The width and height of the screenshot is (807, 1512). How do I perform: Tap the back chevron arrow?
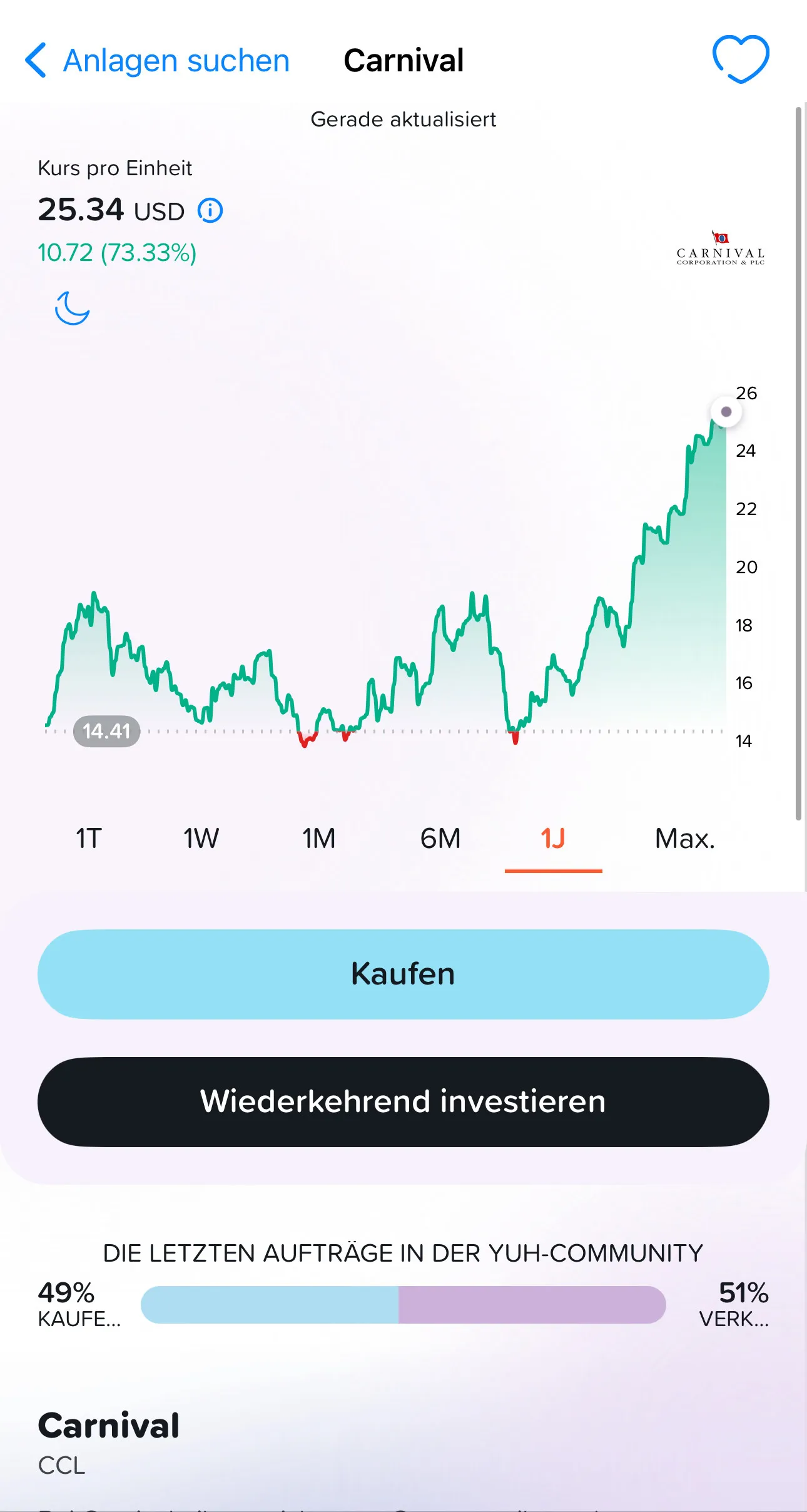[36, 59]
